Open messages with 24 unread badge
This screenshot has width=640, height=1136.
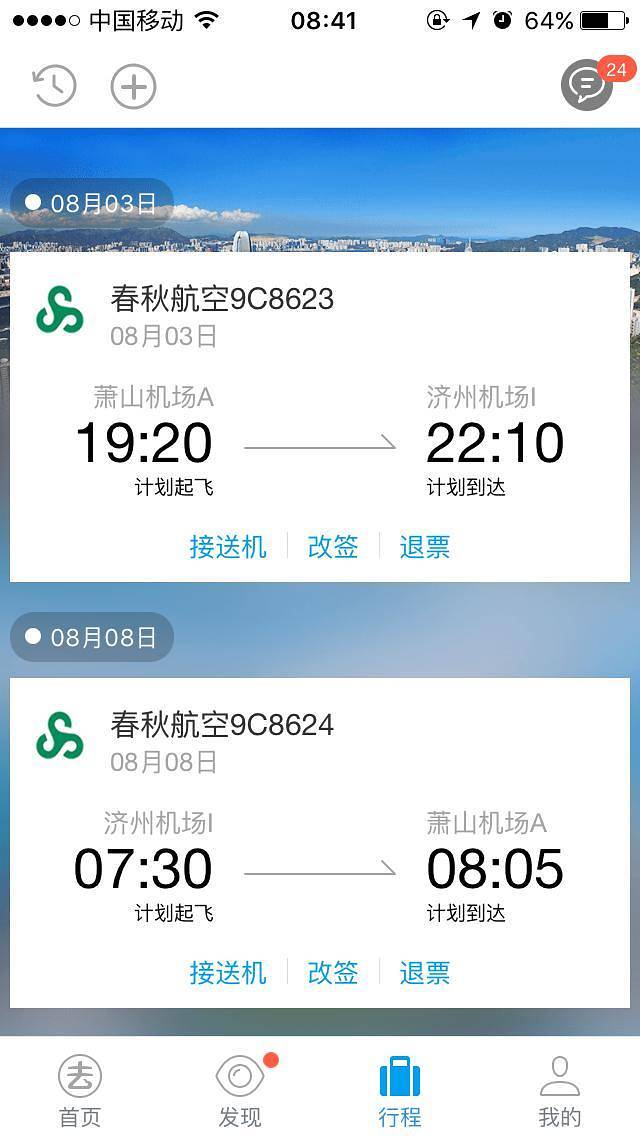(x=587, y=86)
